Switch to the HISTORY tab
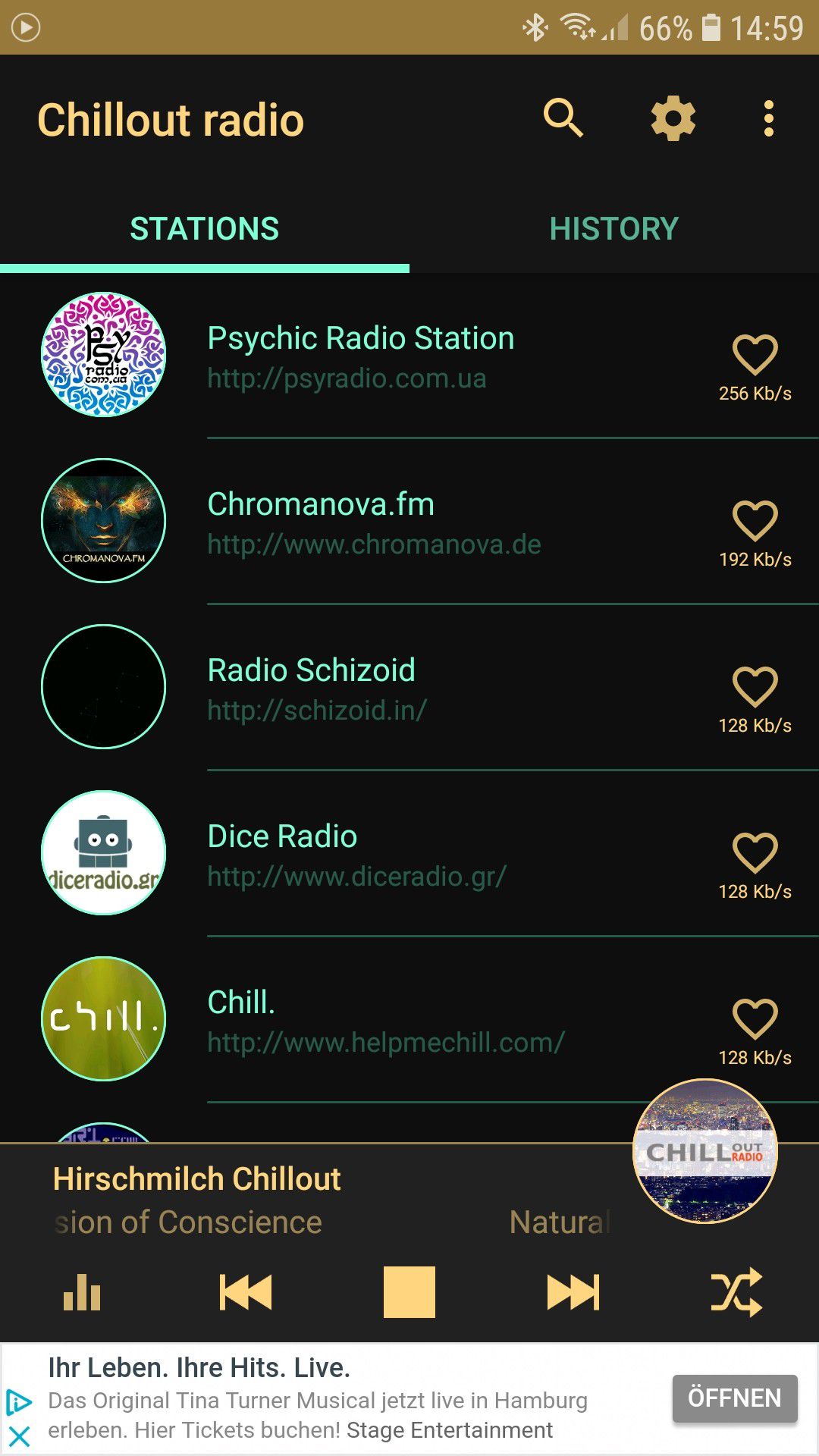819x1456 pixels. point(614,227)
